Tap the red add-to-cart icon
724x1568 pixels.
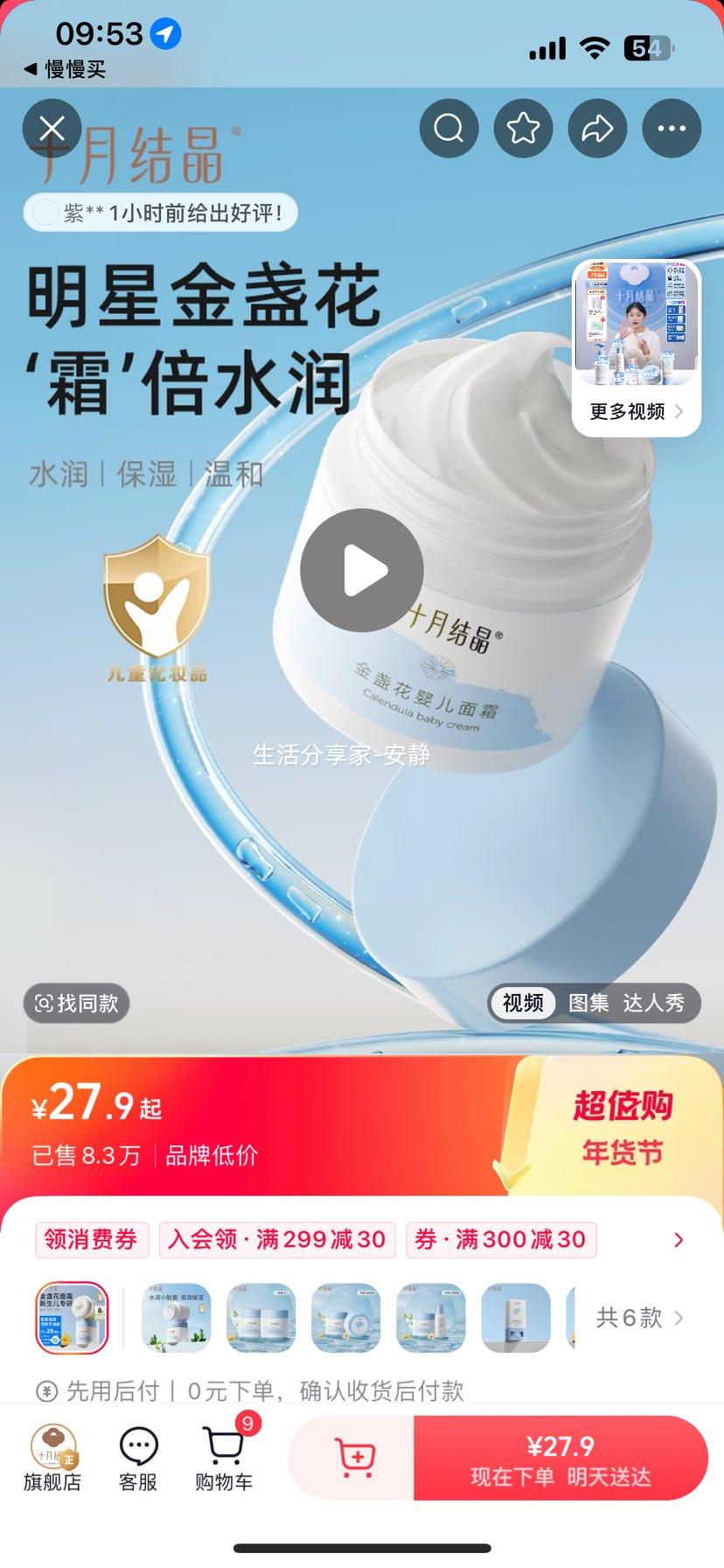(x=355, y=1457)
